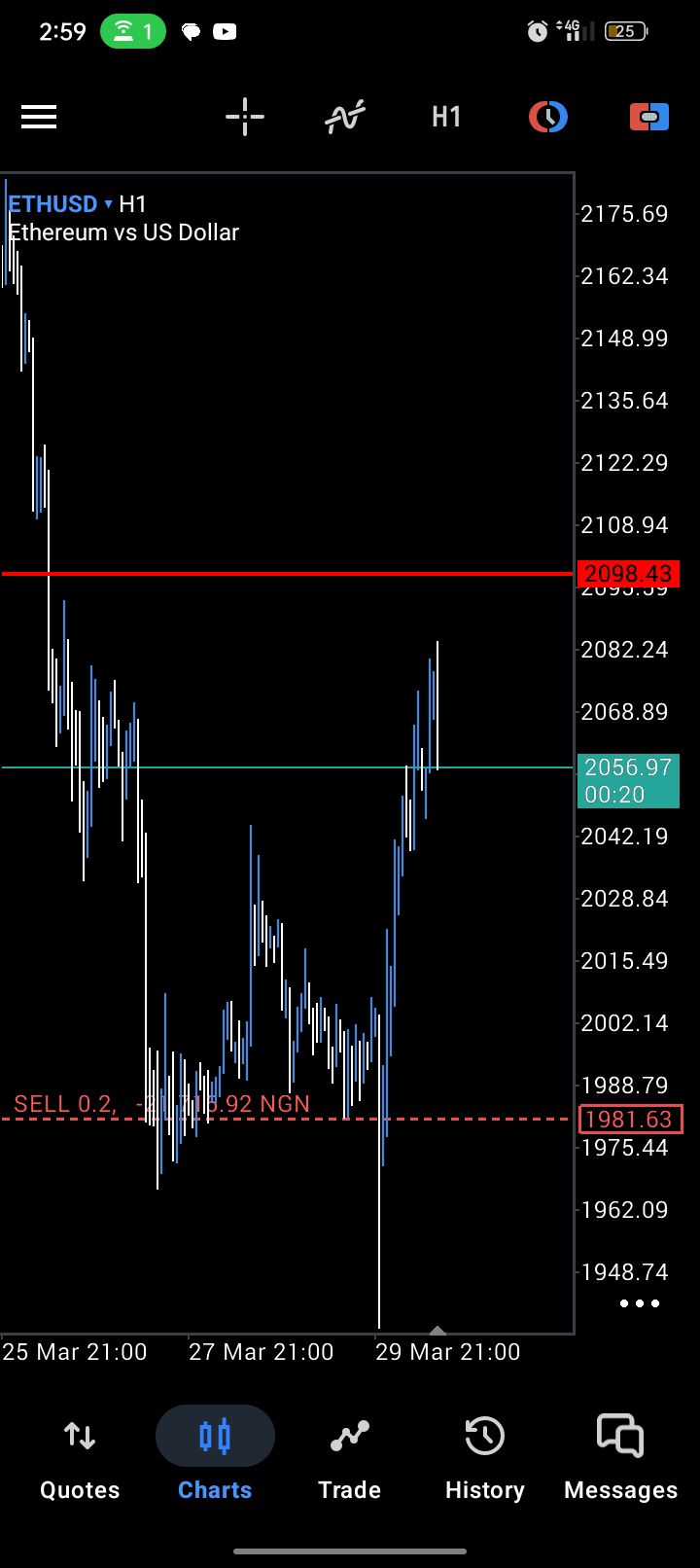Viewport: 700px width, 1568px height.
Task: Open the new order trade panel
Action: [649, 118]
